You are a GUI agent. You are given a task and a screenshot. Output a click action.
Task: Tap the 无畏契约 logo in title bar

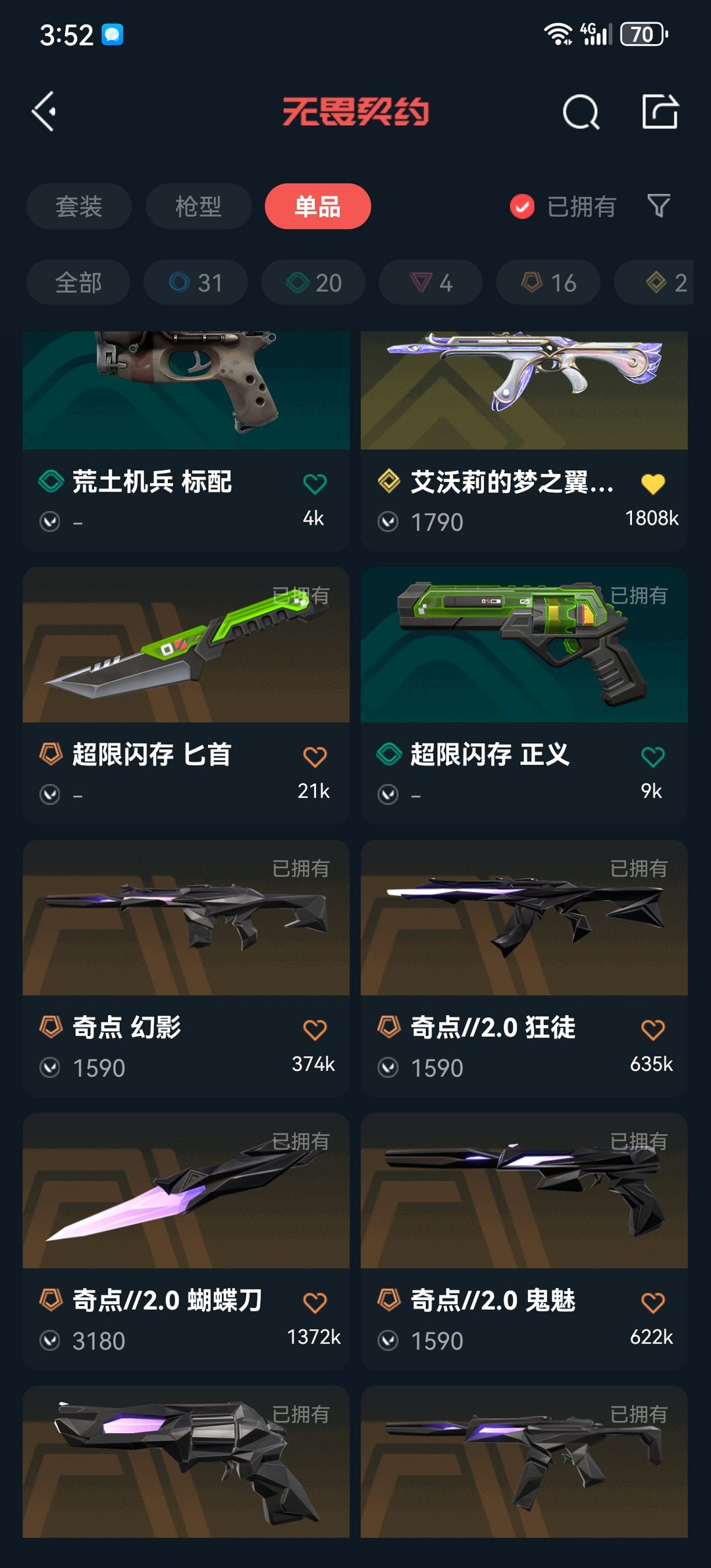(x=355, y=112)
